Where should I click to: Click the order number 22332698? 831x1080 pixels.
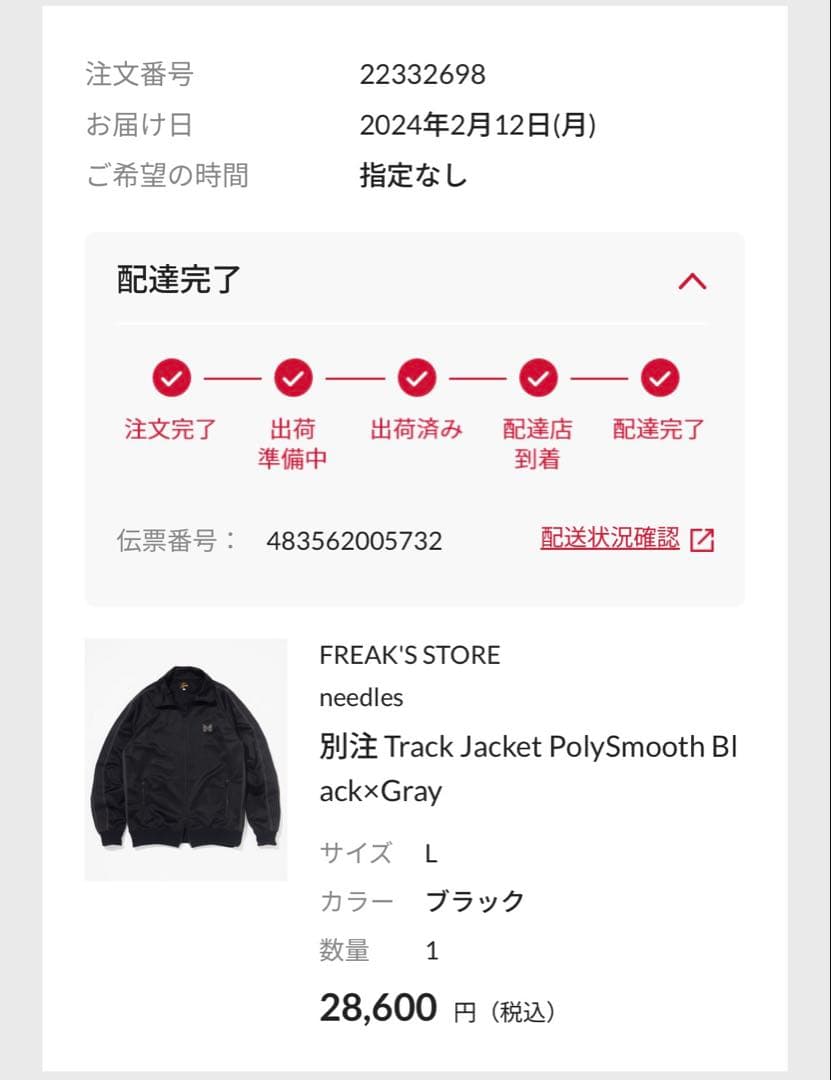423,74
